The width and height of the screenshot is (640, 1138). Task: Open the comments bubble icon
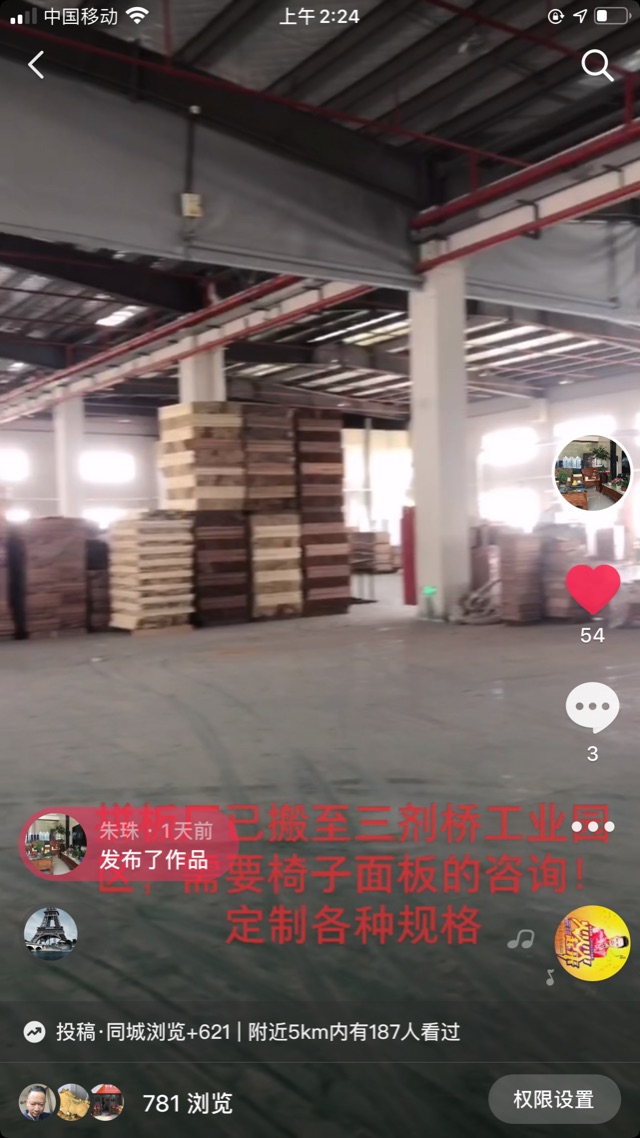pyautogui.click(x=592, y=708)
